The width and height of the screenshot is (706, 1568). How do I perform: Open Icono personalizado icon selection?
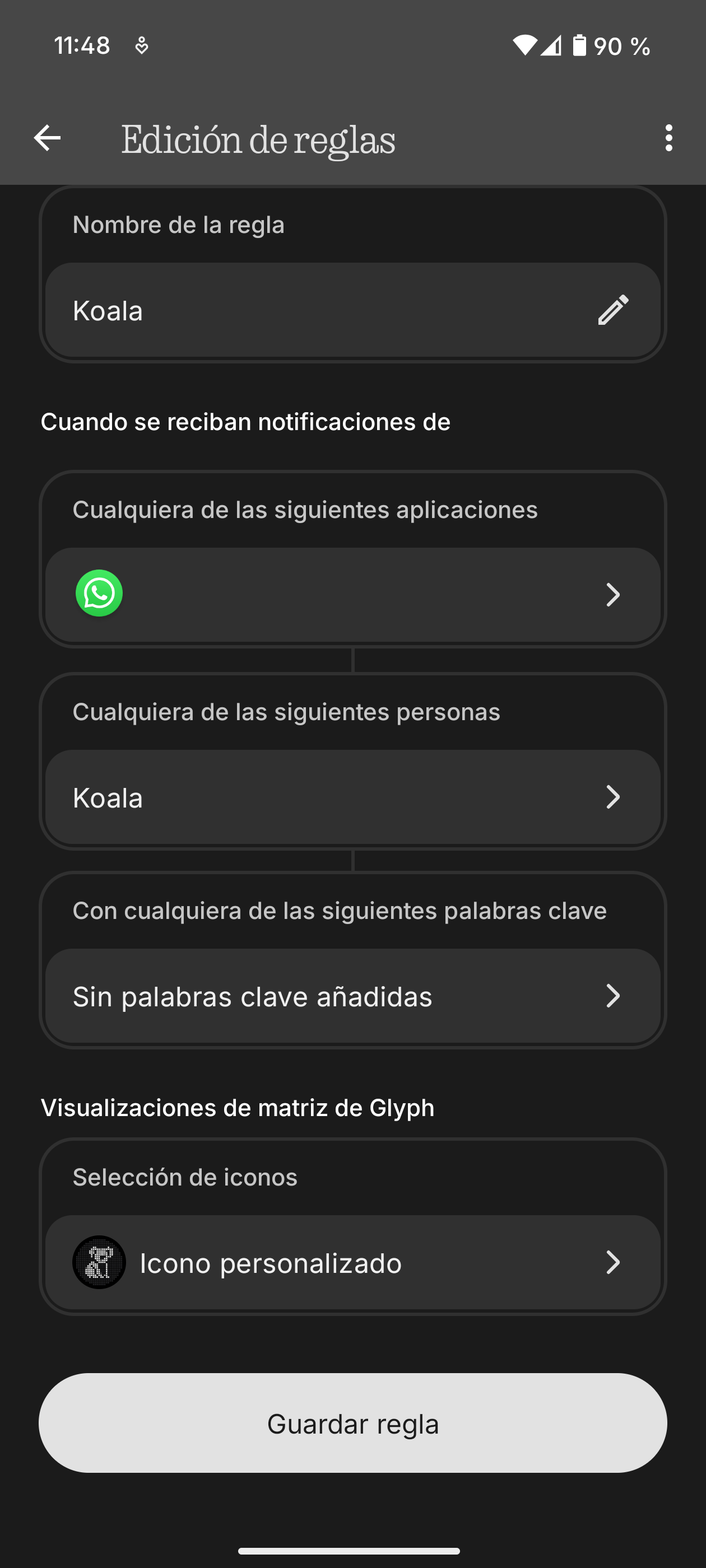click(x=352, y=1262)
